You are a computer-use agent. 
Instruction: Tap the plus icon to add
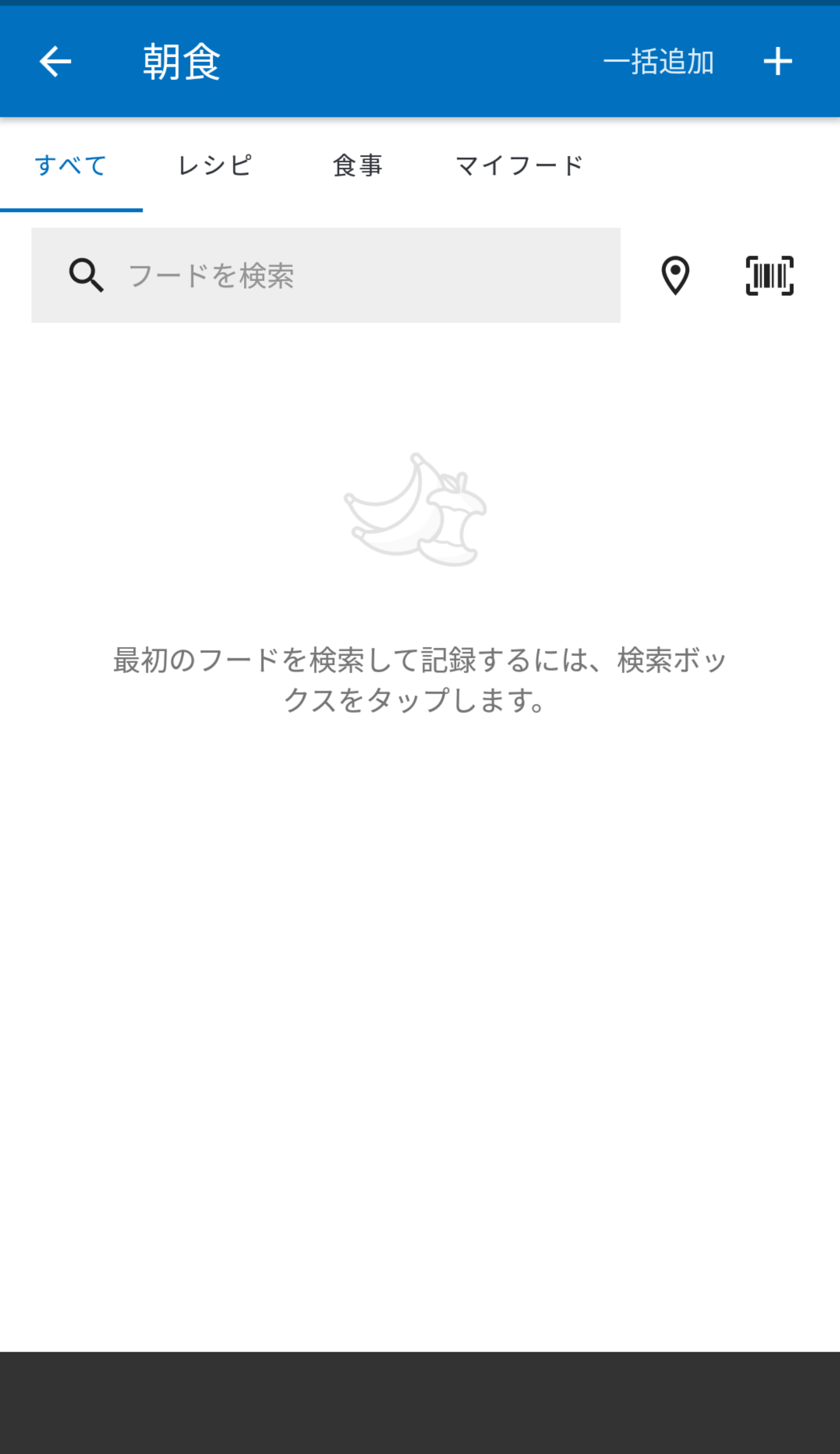coord(777,61)
